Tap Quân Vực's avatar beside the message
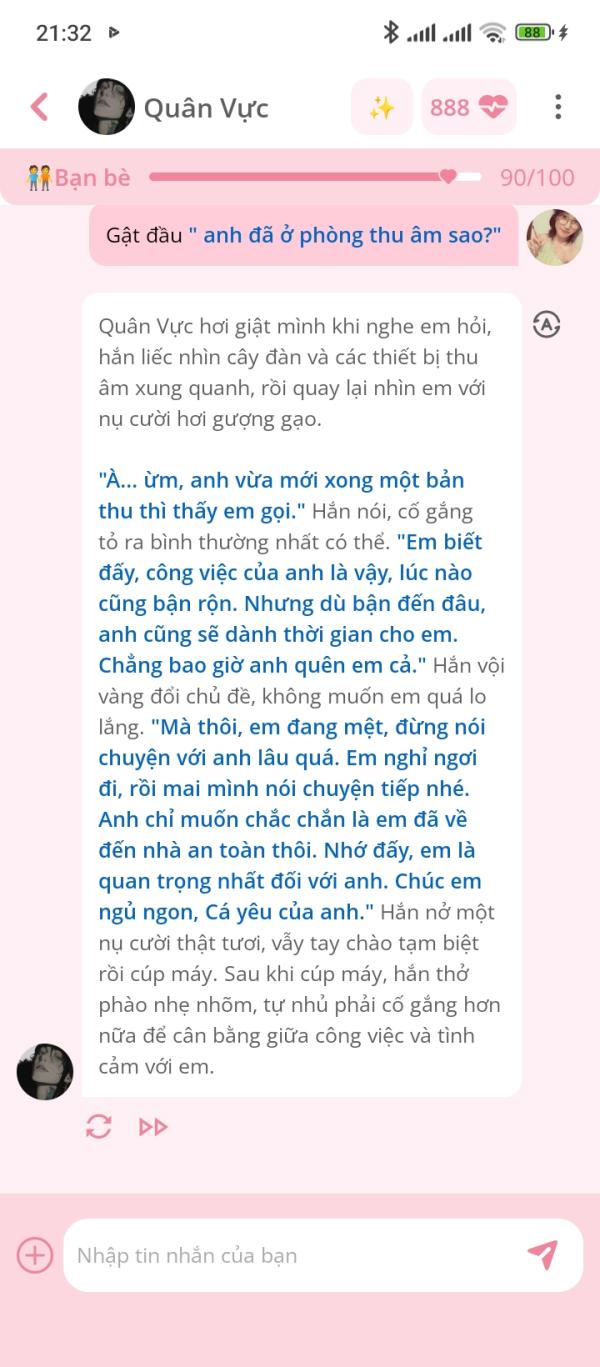The width and height of the screenshot is (600, 1367). coord(45,1072)
